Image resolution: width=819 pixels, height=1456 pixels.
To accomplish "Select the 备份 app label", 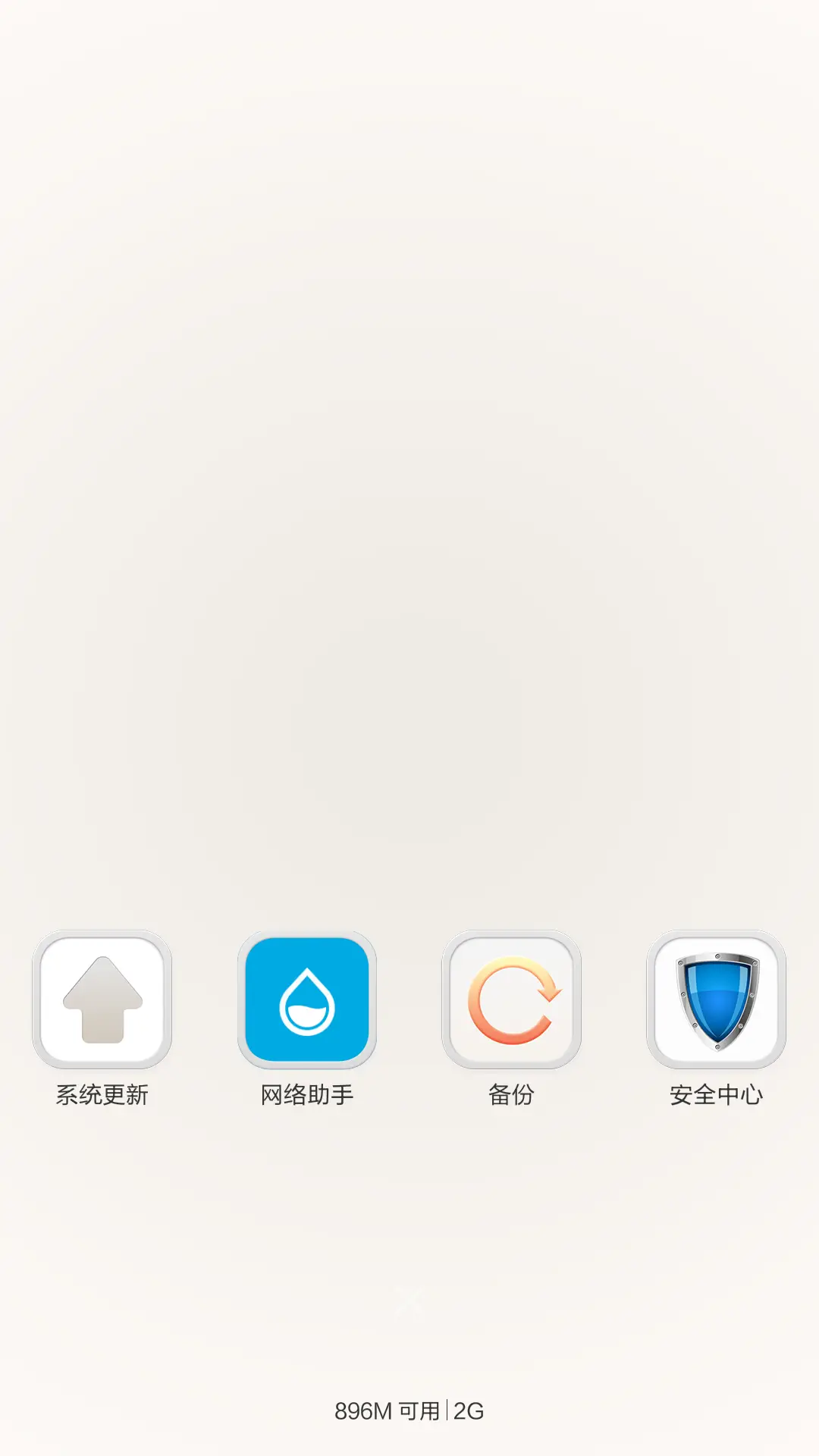I will point(512,1094).
